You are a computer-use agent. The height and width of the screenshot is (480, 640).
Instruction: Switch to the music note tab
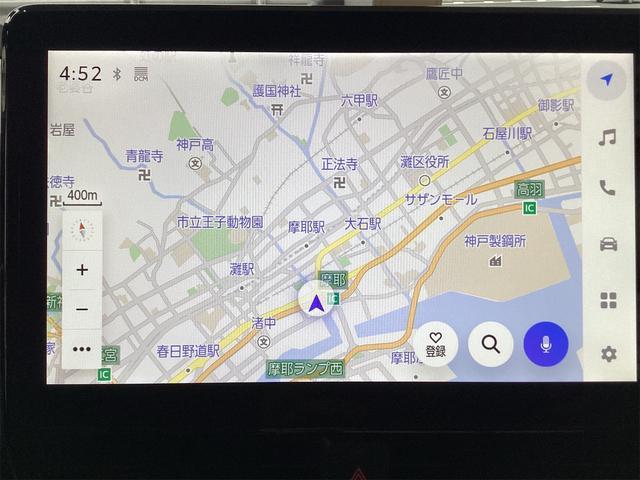pyautogui.click(x=607, y=137)
